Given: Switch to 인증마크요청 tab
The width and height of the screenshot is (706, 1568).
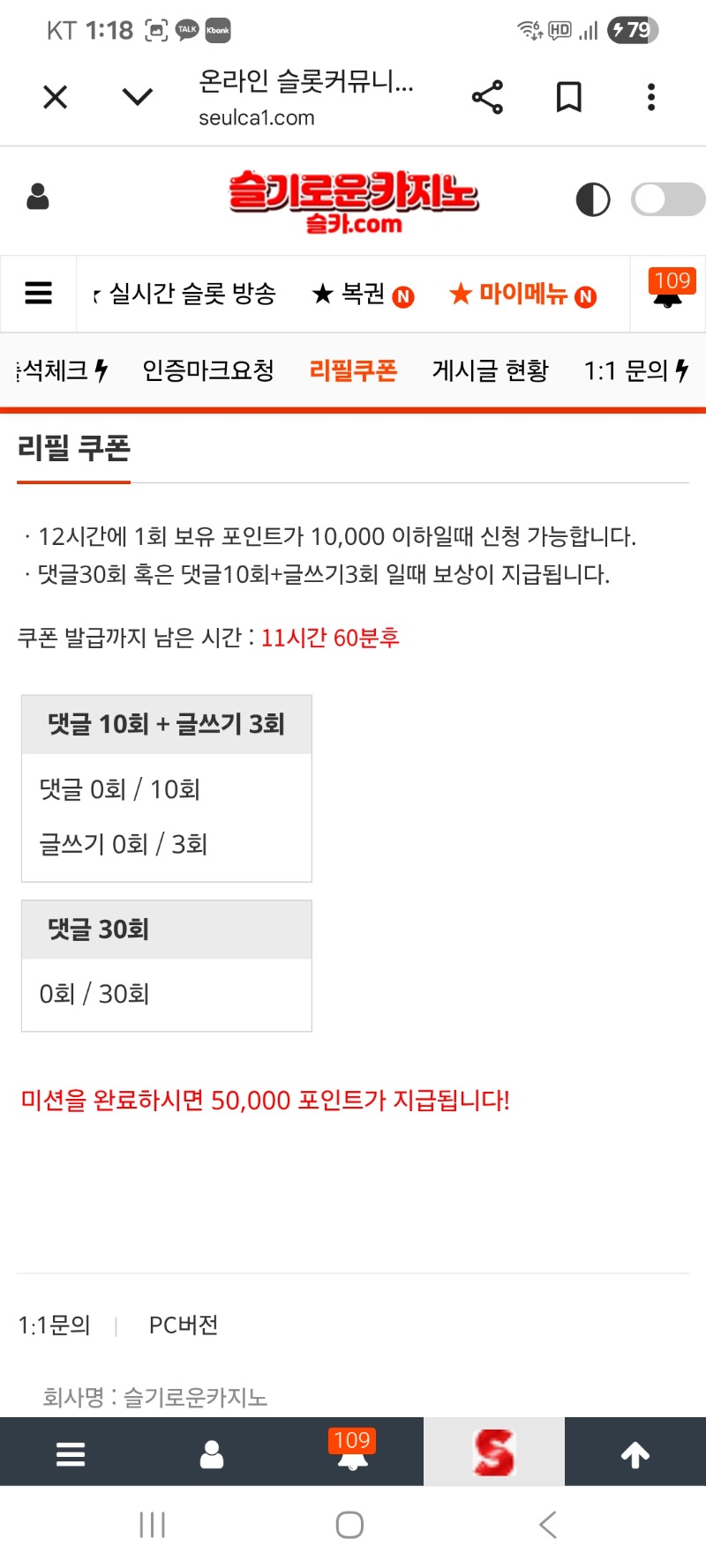Looking at the screenshot, I should [x=208, y=370].
